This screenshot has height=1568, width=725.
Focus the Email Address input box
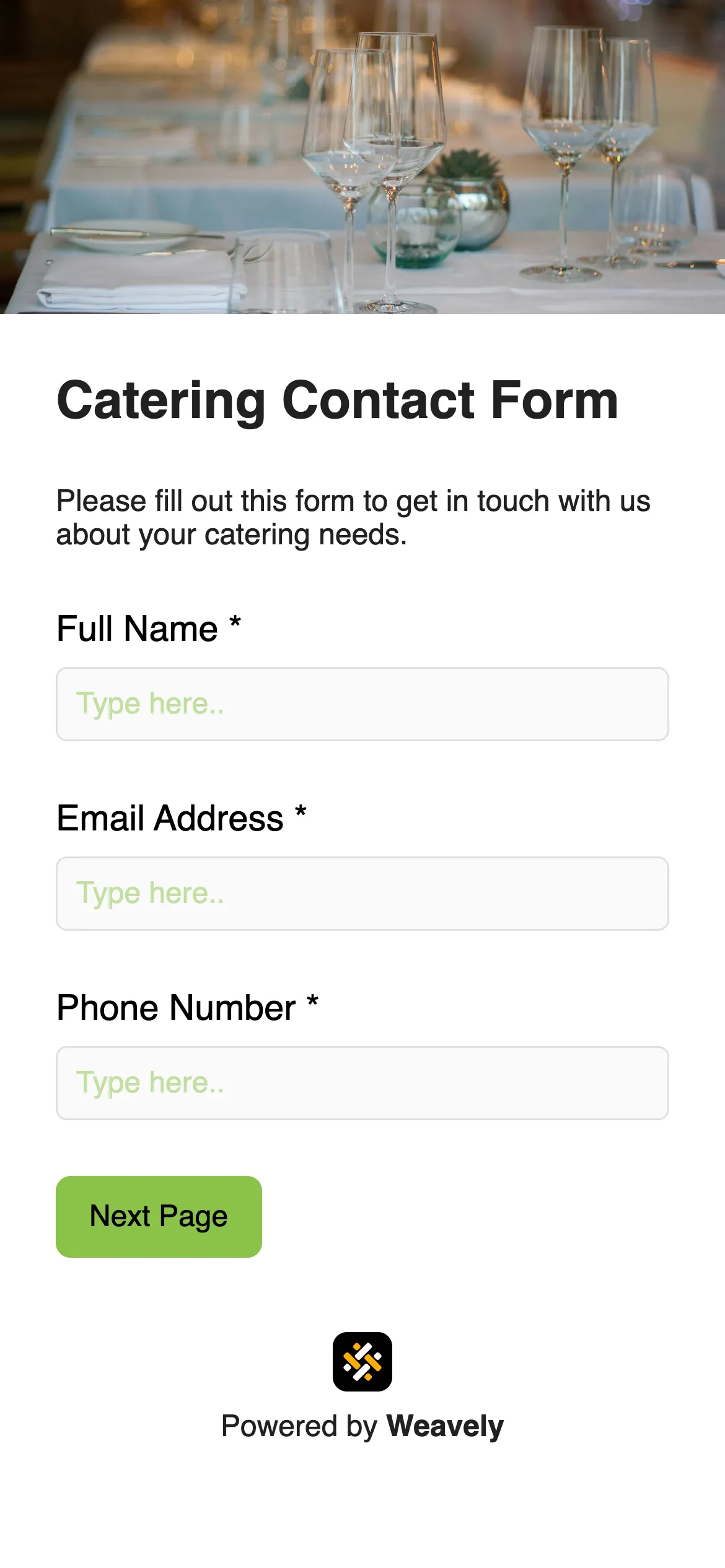(362, 894)
